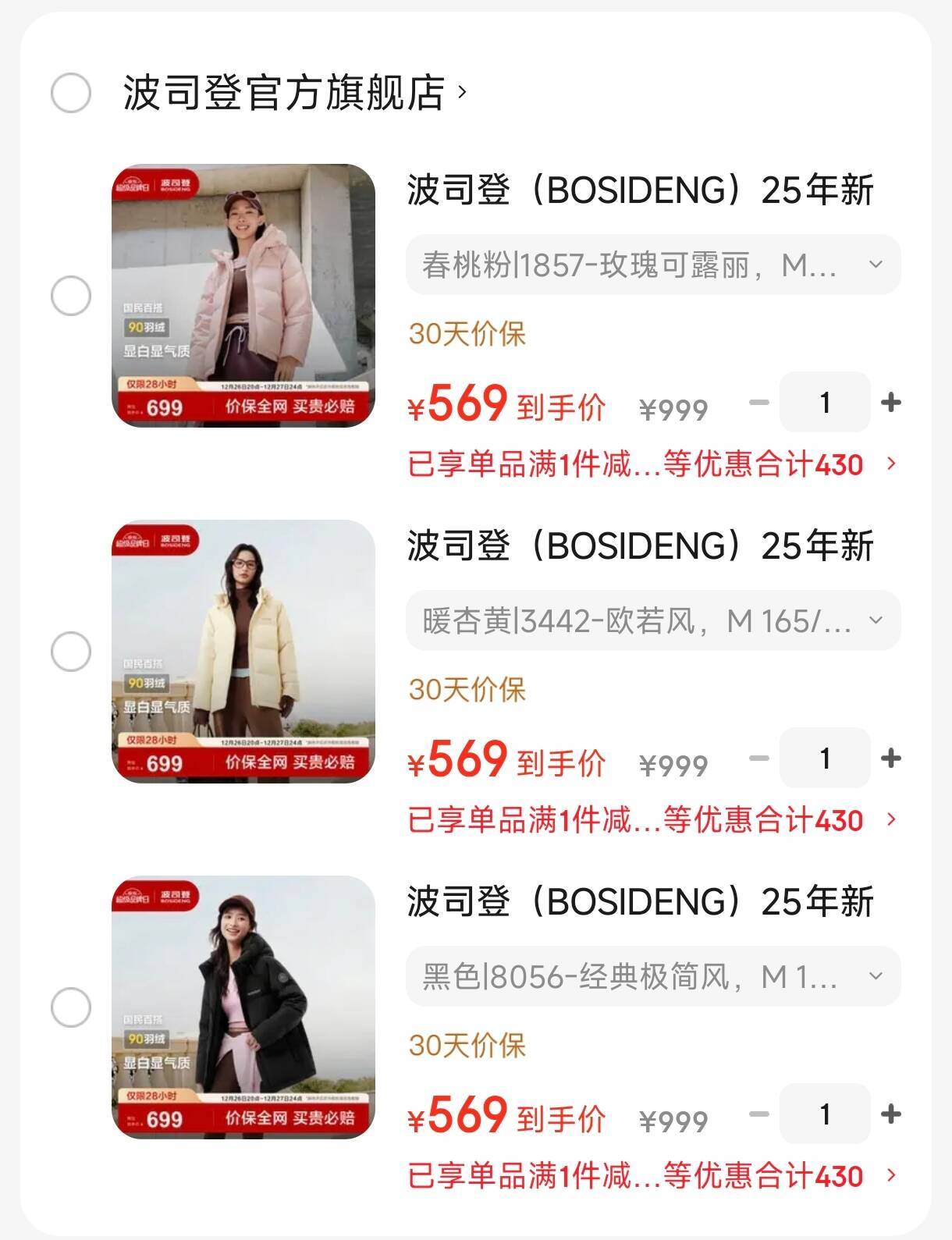Expand the 春桃粉|1857 variant dropdown
This screenshot has width=952, height=1240.
(x=652, y=265)
